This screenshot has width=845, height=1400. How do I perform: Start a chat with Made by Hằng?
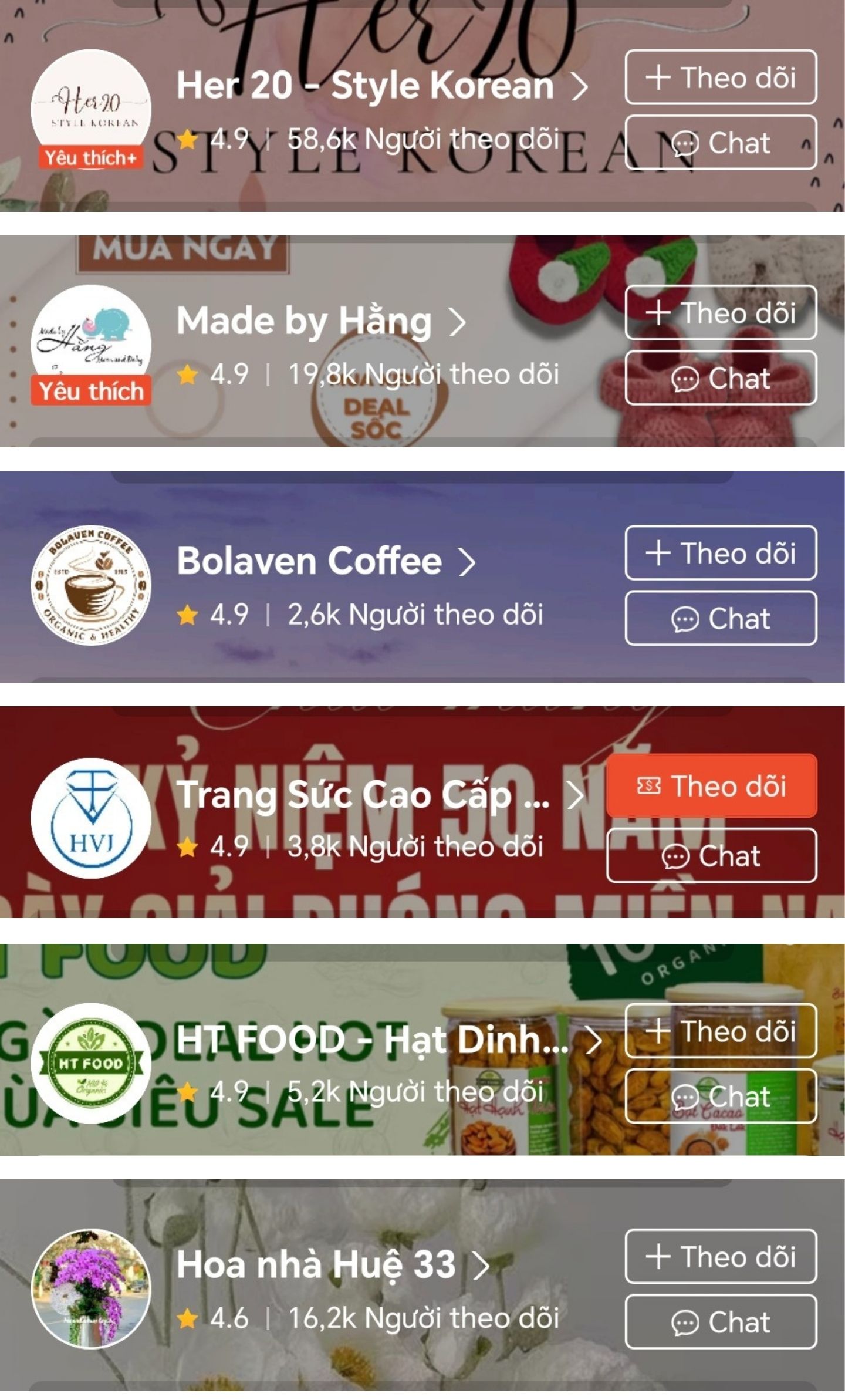(721, 378)
